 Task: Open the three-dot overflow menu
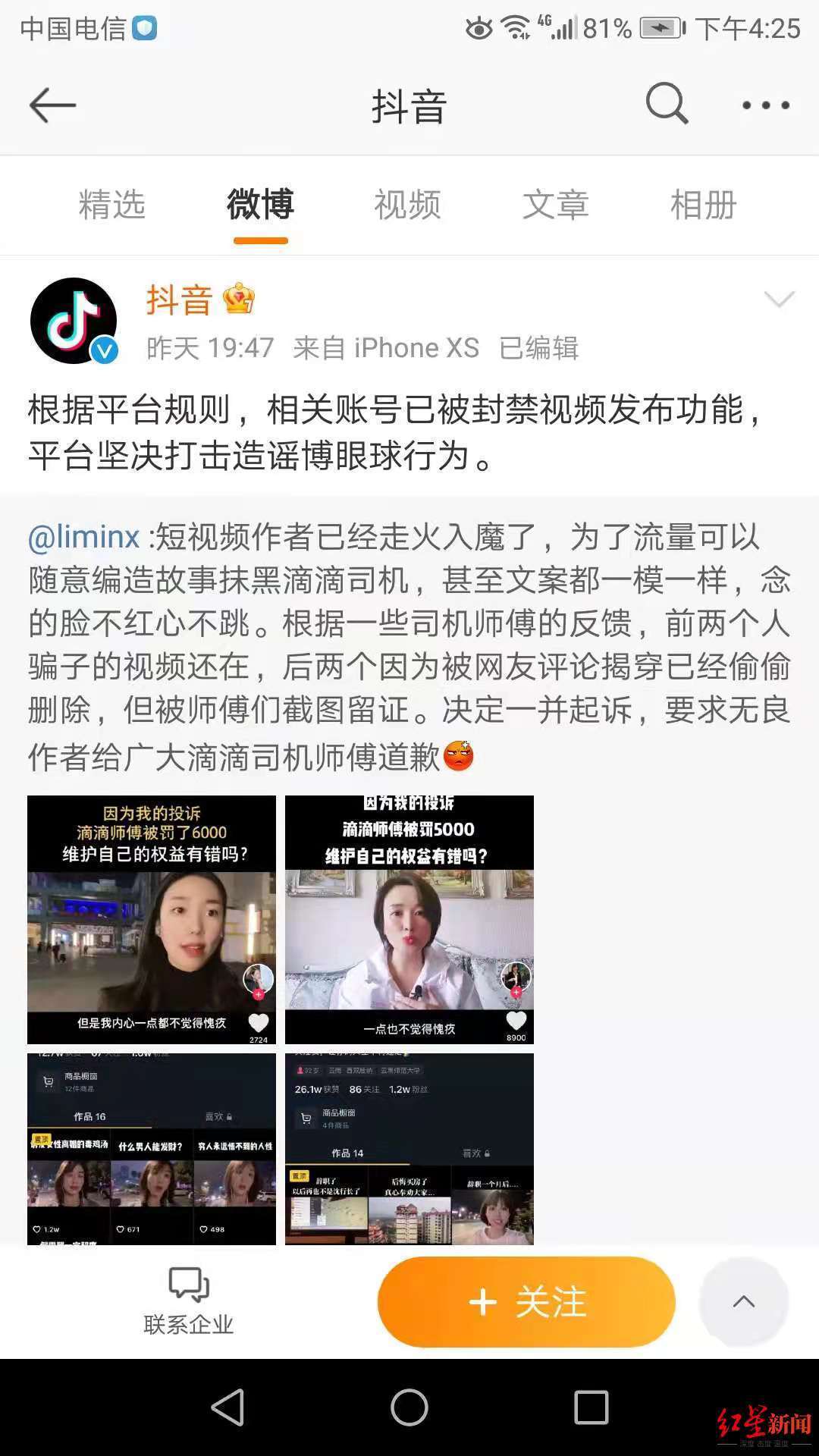(766, 105)
